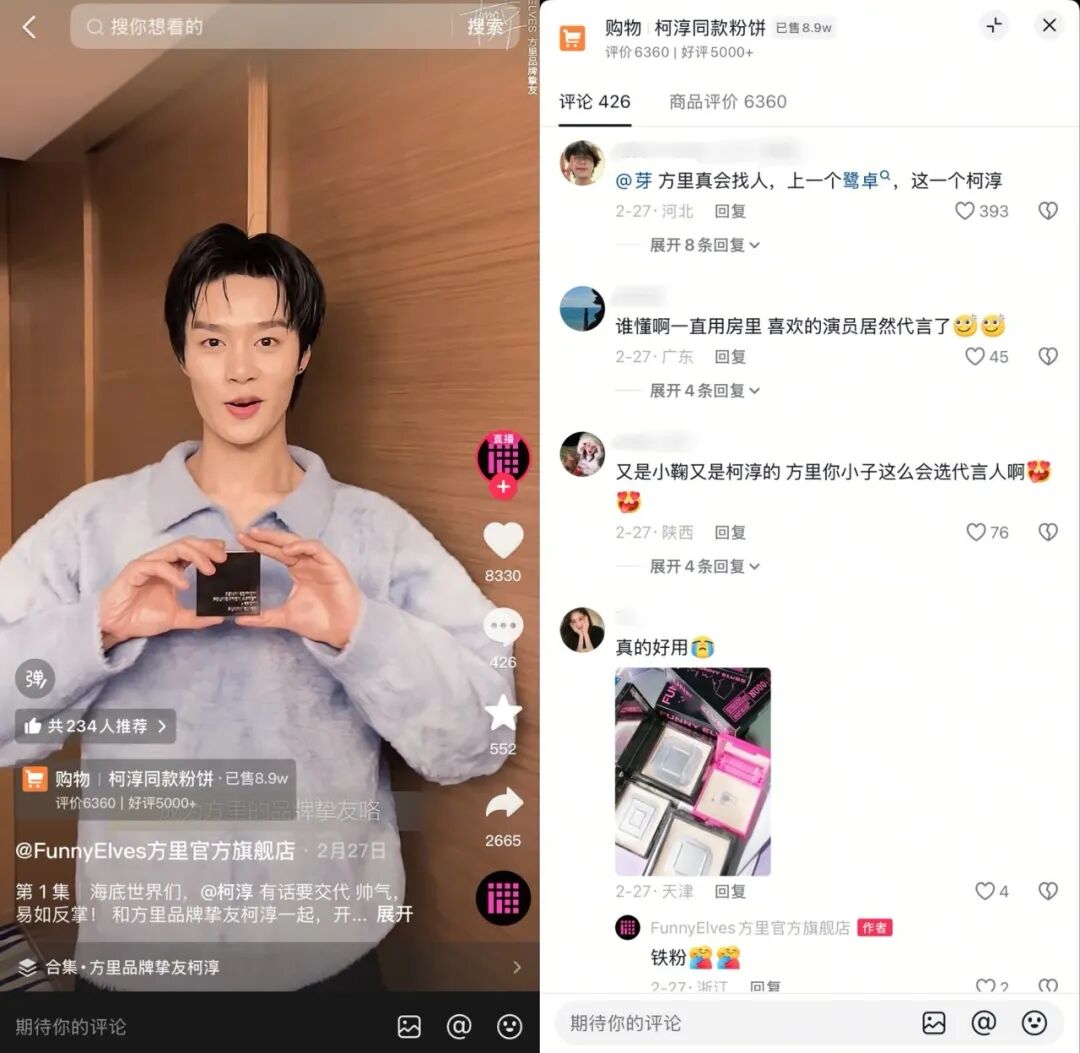
Task: Expand 展开8条回复 under the first comment
Action: pyautogui.click(x=705, y=245)
